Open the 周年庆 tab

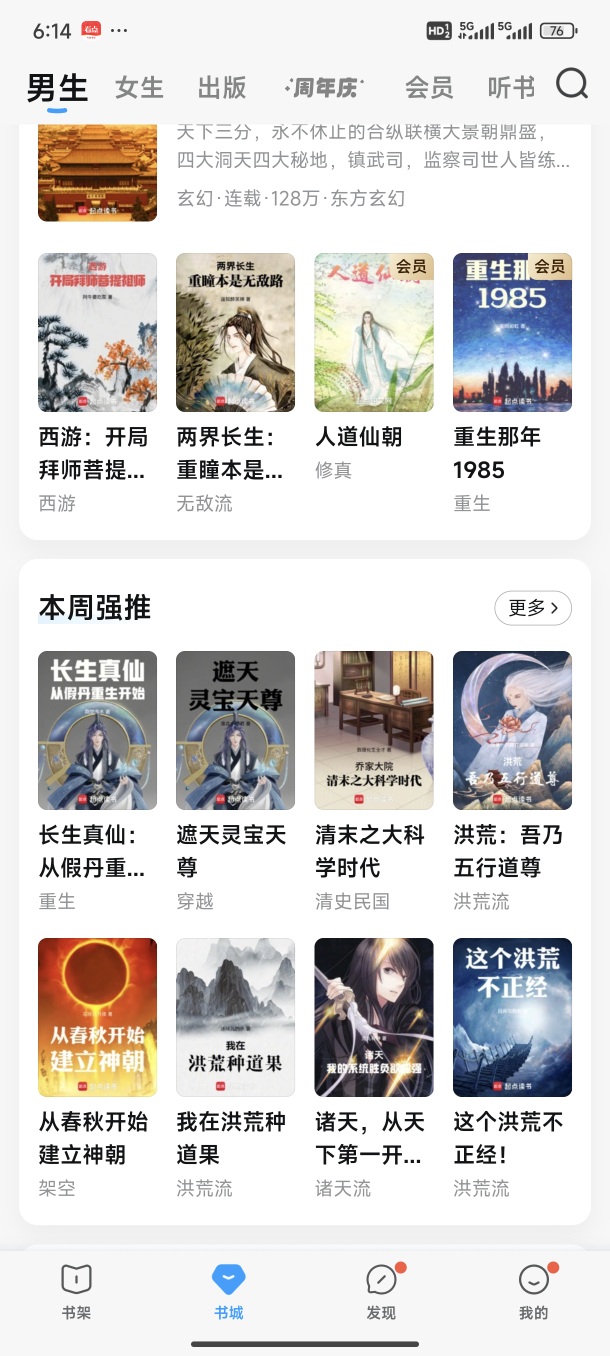324,88
